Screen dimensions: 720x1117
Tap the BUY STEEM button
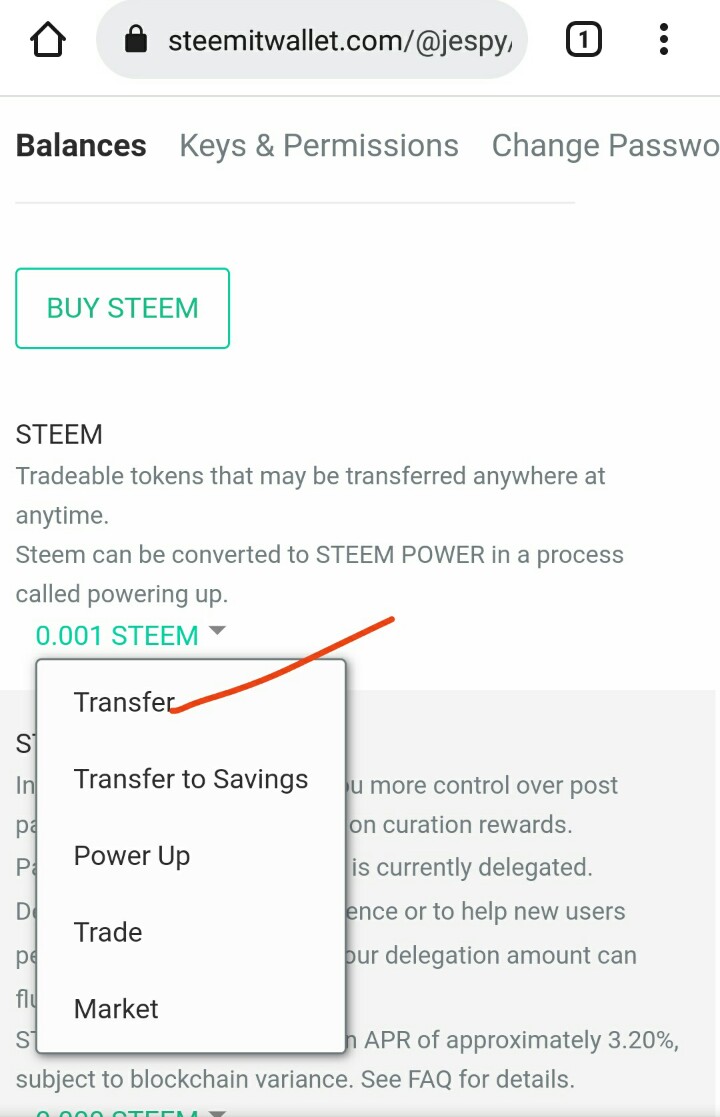coord(122,308)
